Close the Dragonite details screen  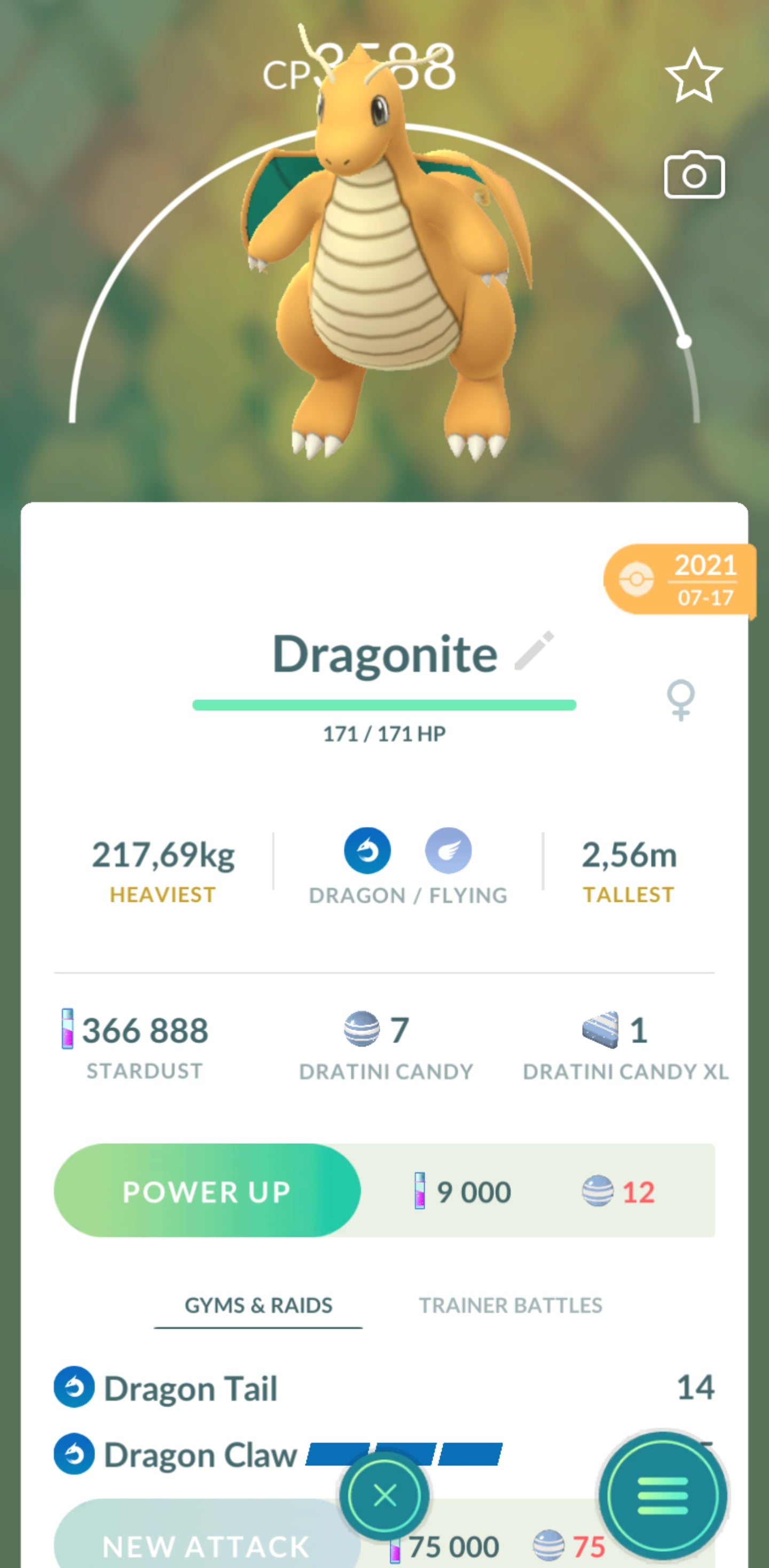click(x=384, y=1495)
